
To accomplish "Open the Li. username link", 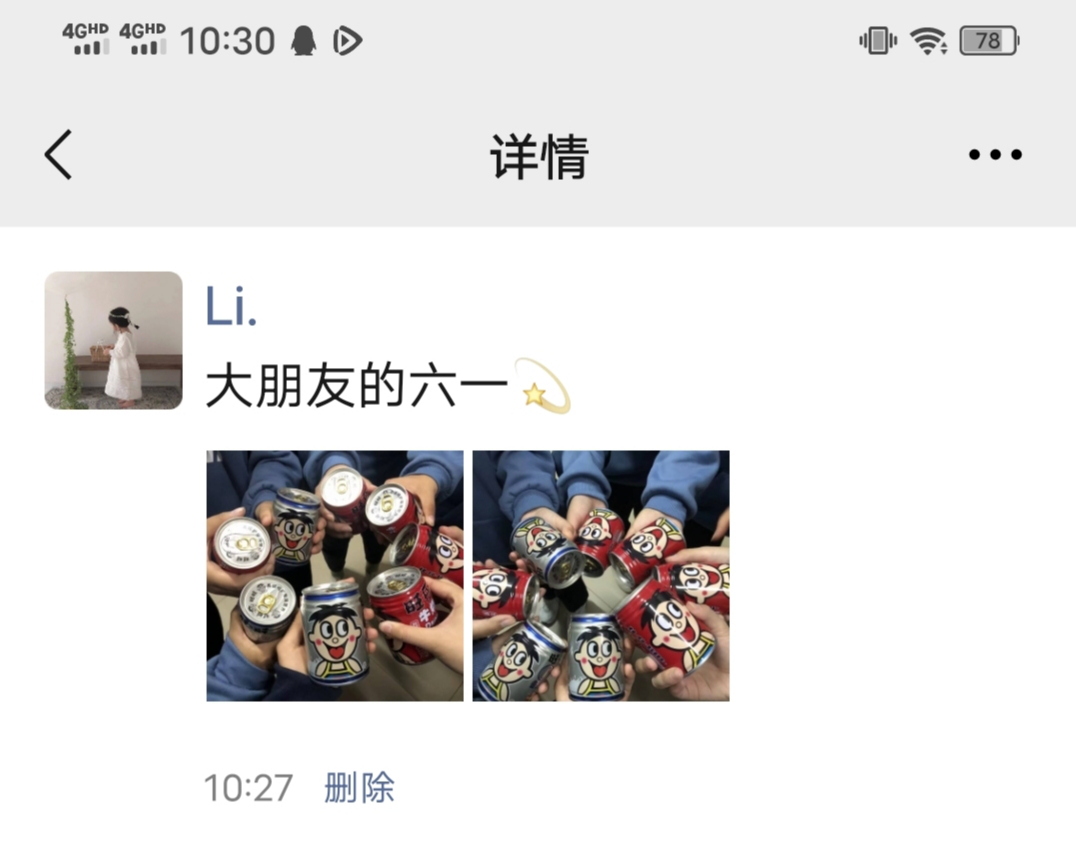I will point(231,306).
